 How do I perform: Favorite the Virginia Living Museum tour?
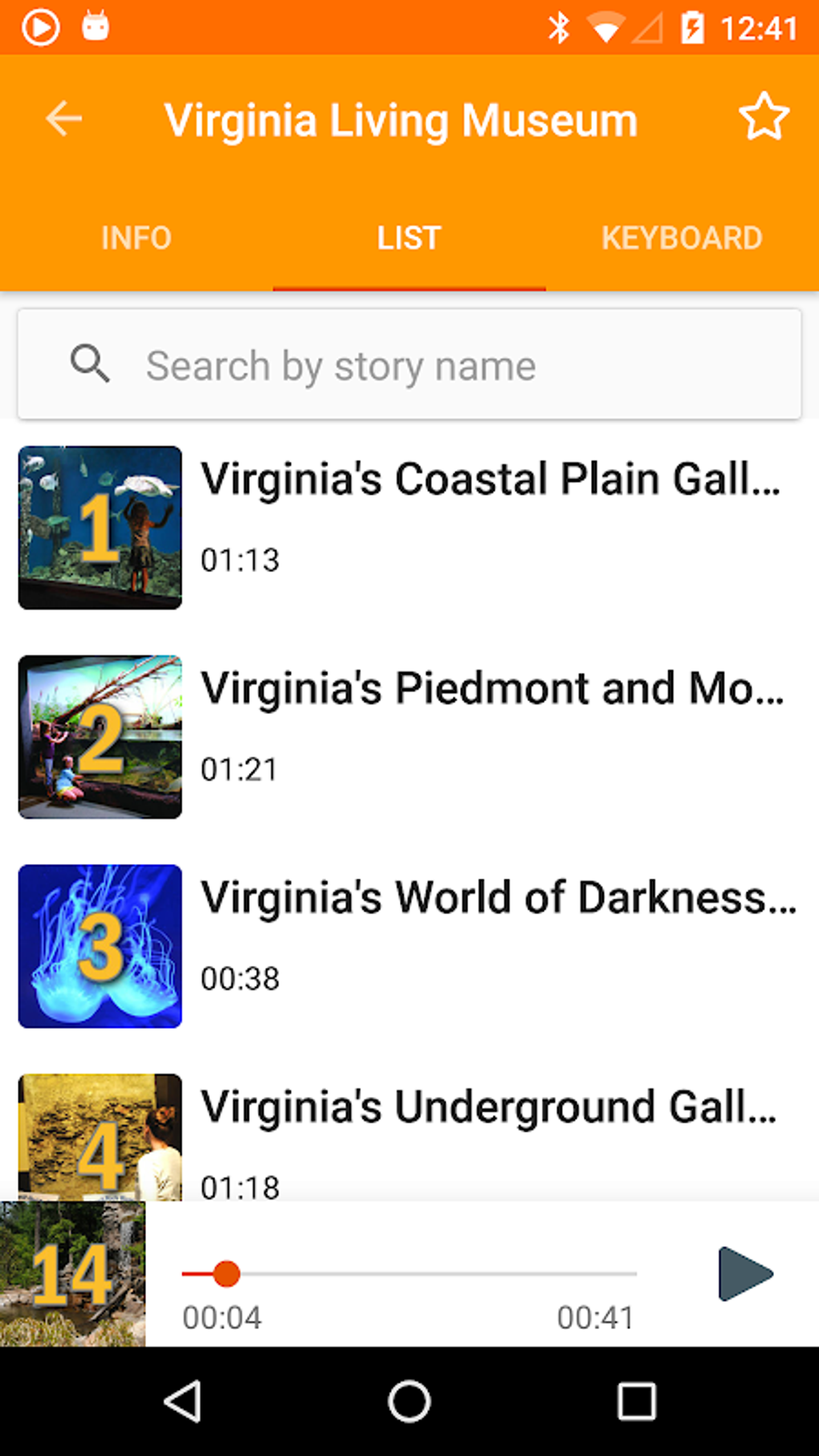point(764,117)
